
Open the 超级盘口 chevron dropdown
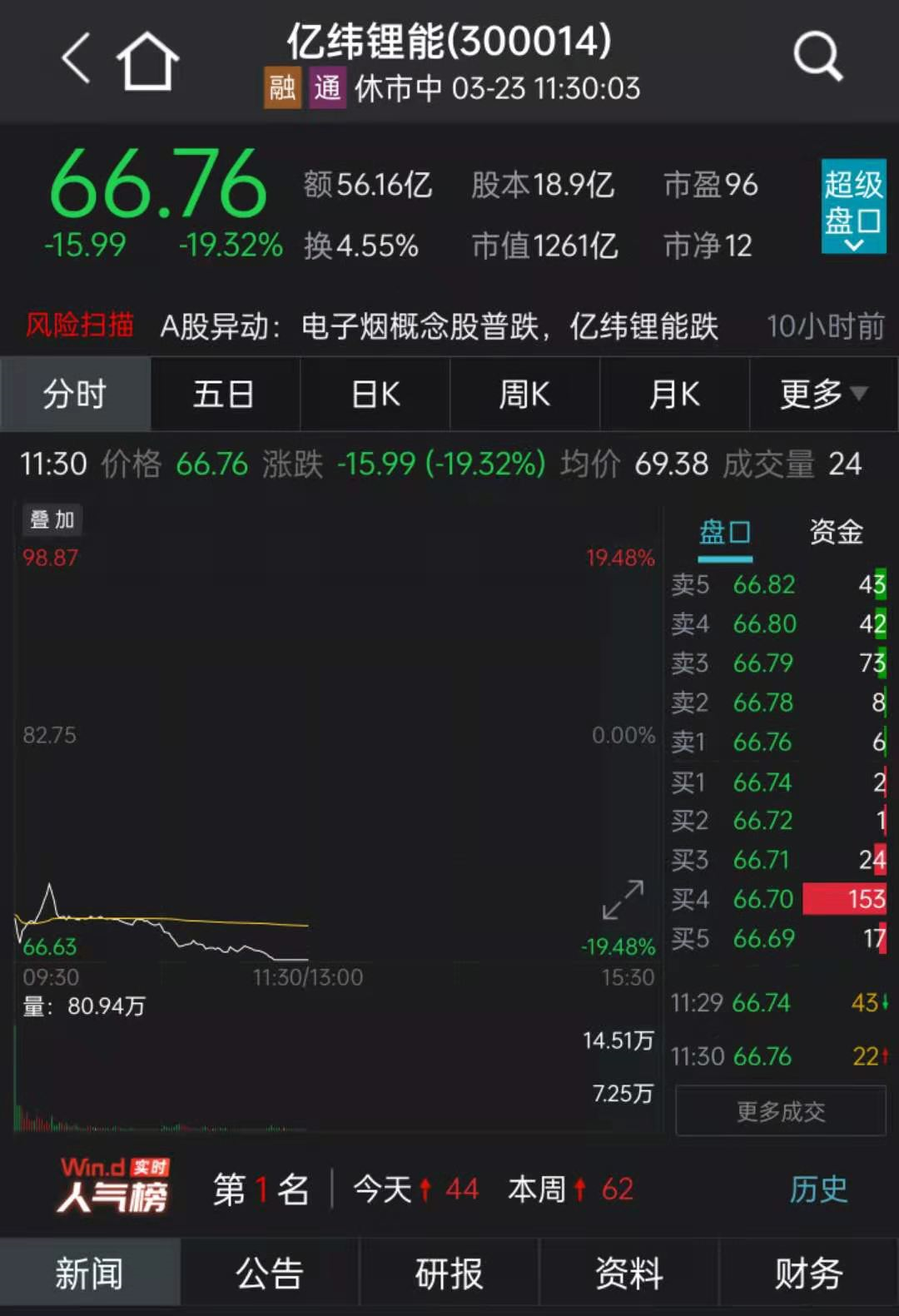(x=852, y=246)
